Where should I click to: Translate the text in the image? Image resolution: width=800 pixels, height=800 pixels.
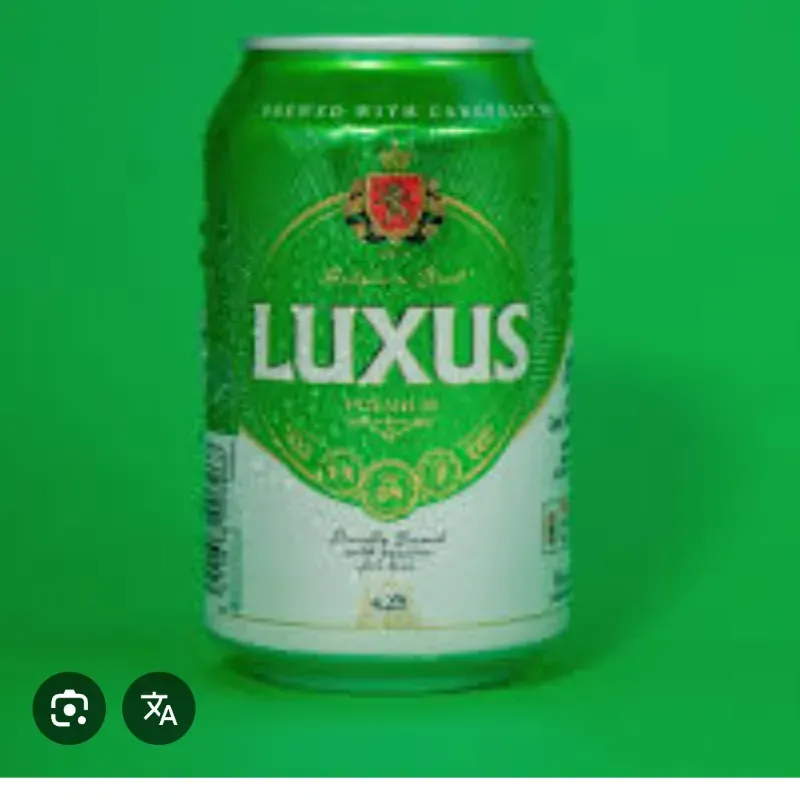click(x=159, y=708)
